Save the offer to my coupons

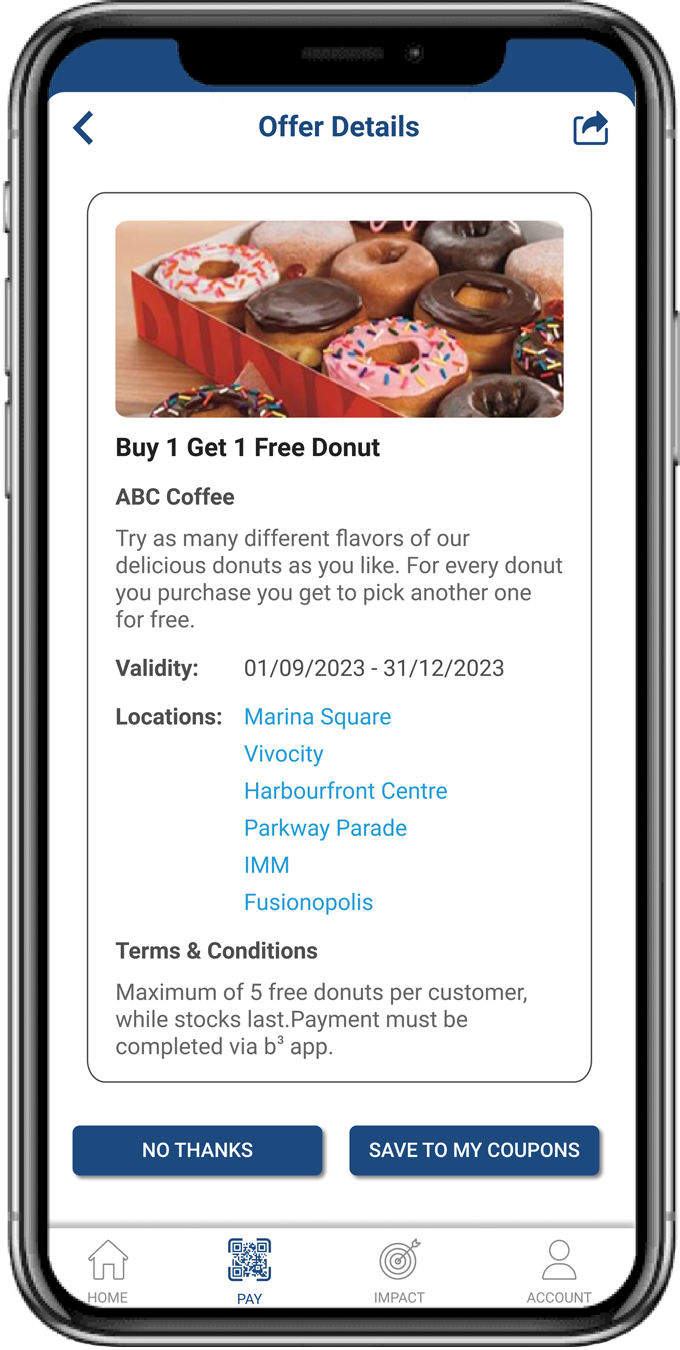click(x=474, y=1150)
